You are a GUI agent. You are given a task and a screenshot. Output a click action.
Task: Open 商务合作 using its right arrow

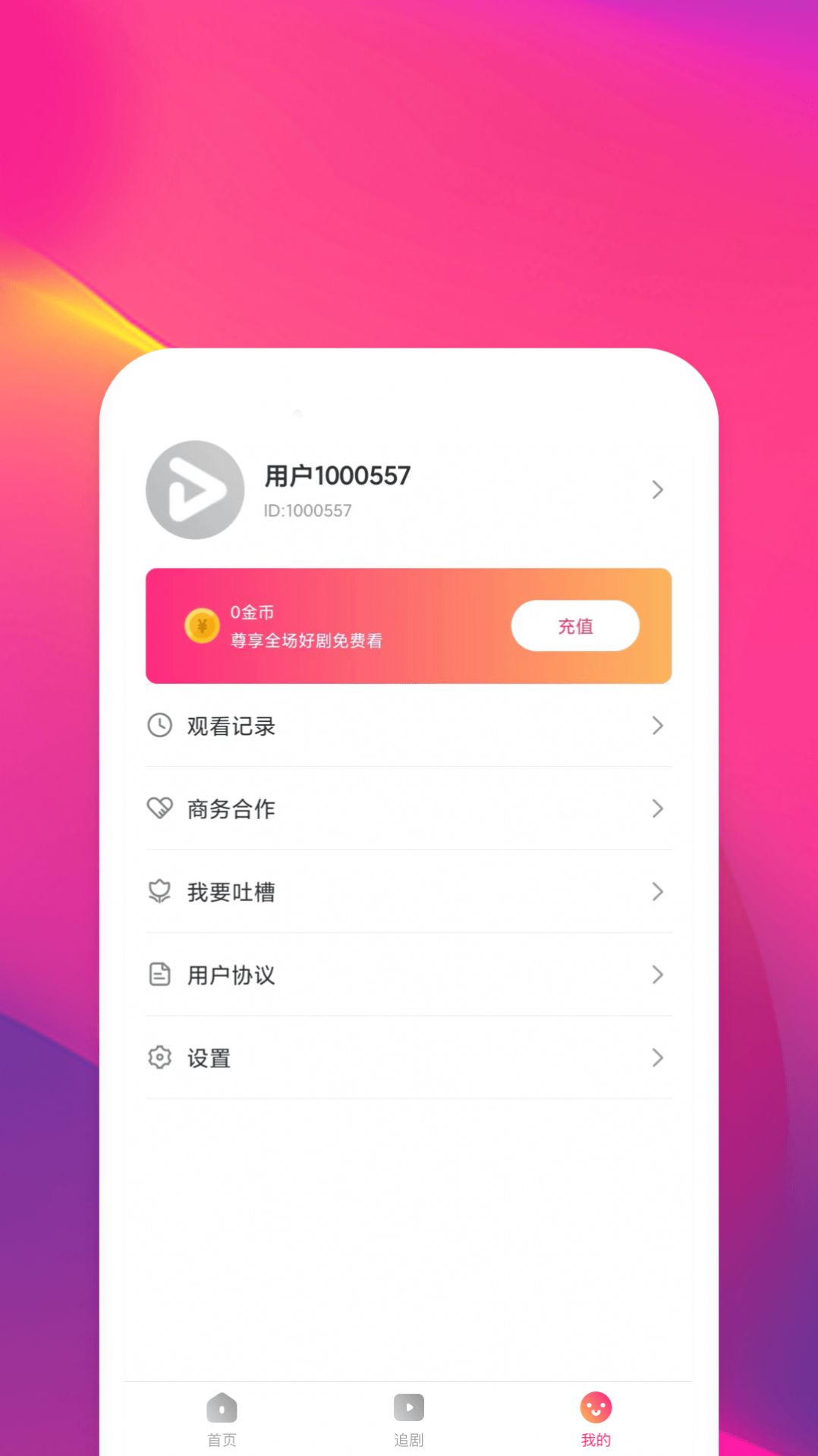point(658,808)
